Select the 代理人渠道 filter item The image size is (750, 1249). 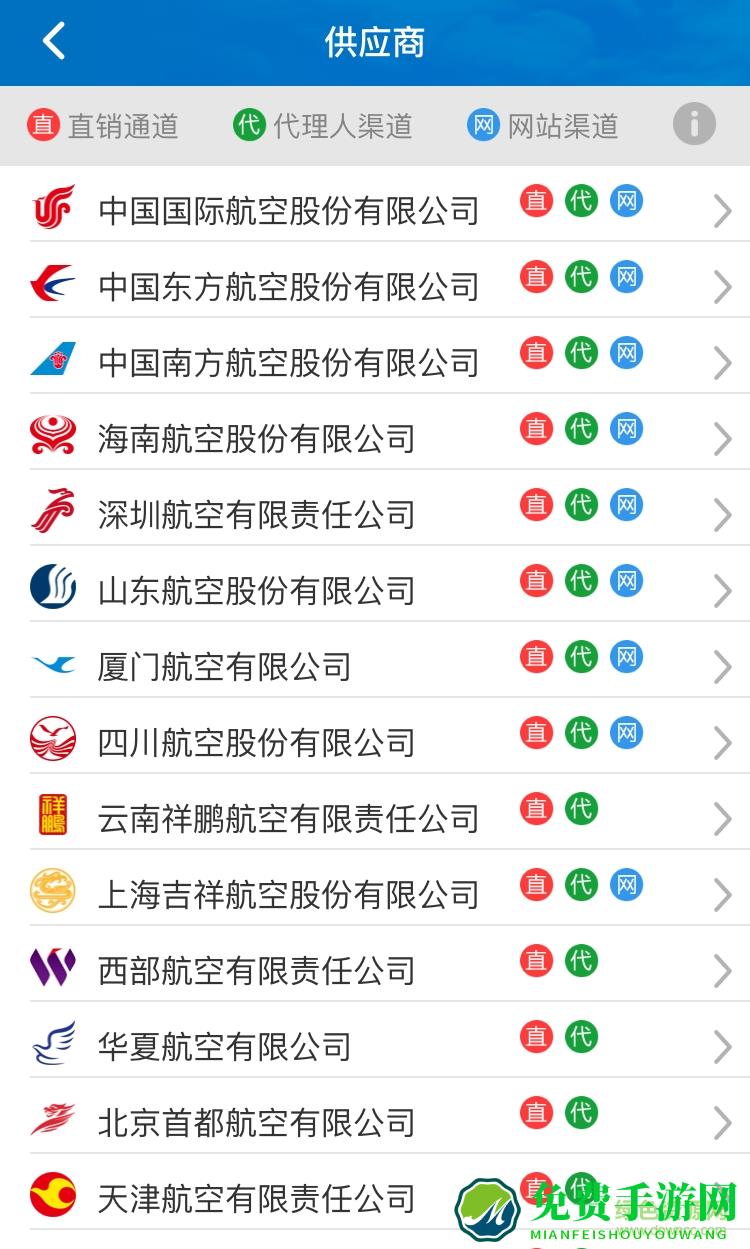pos(322,124)
